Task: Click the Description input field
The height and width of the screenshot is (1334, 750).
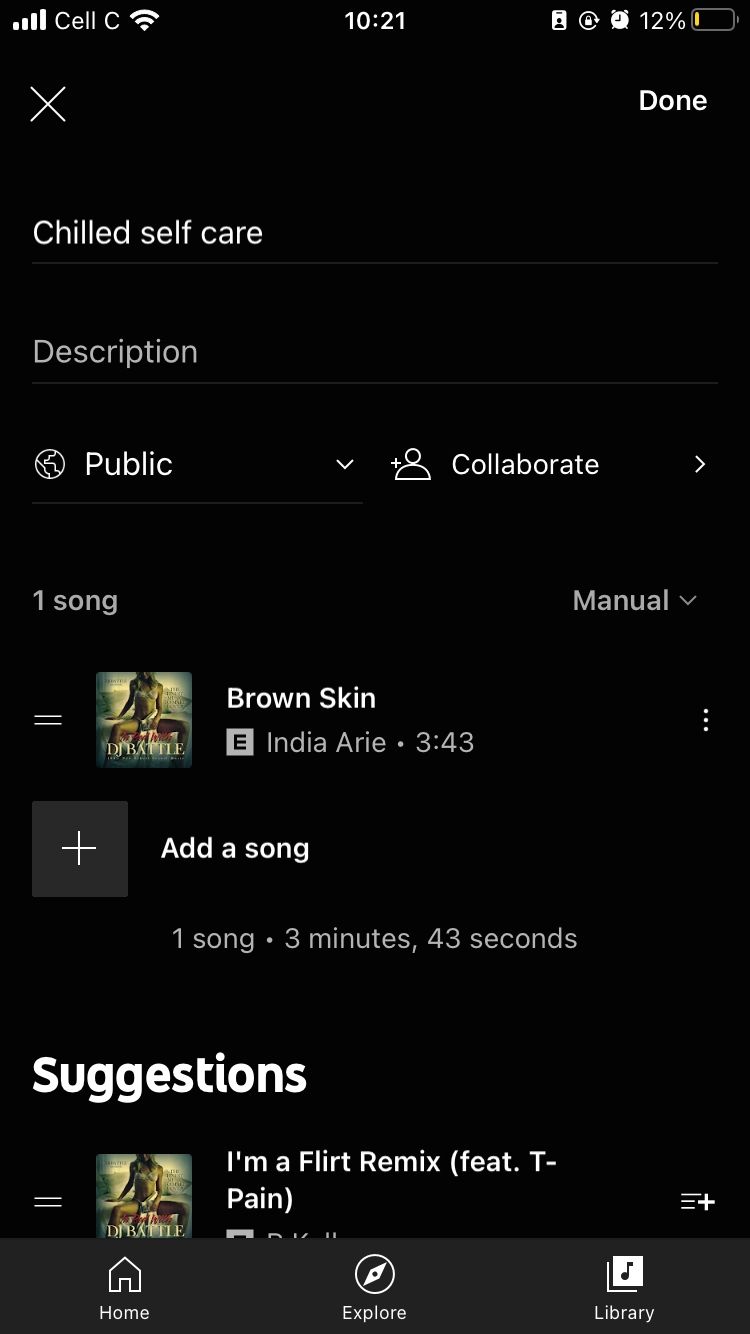Action: pyautogui.click(x=375, y=351)
